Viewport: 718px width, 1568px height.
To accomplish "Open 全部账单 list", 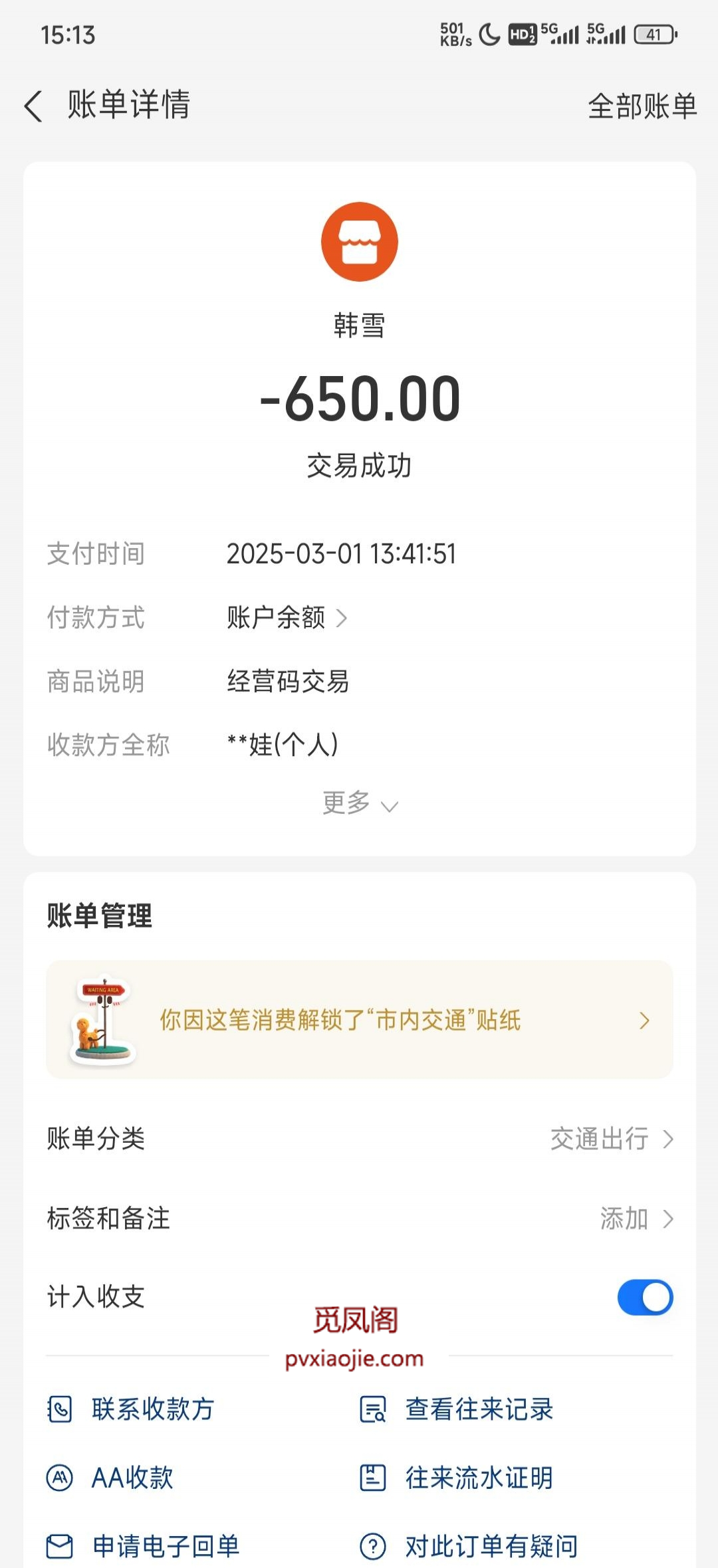I will click(642, 106).
